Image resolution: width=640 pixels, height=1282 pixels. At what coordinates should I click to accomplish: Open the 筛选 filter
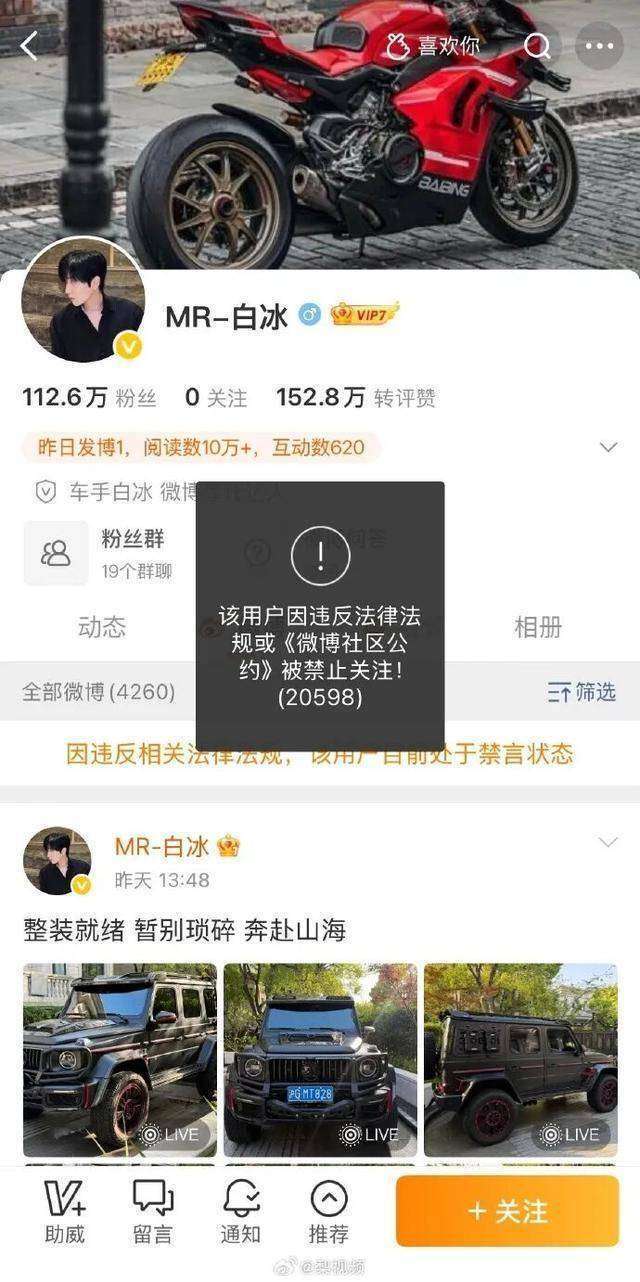pos(582,691)
